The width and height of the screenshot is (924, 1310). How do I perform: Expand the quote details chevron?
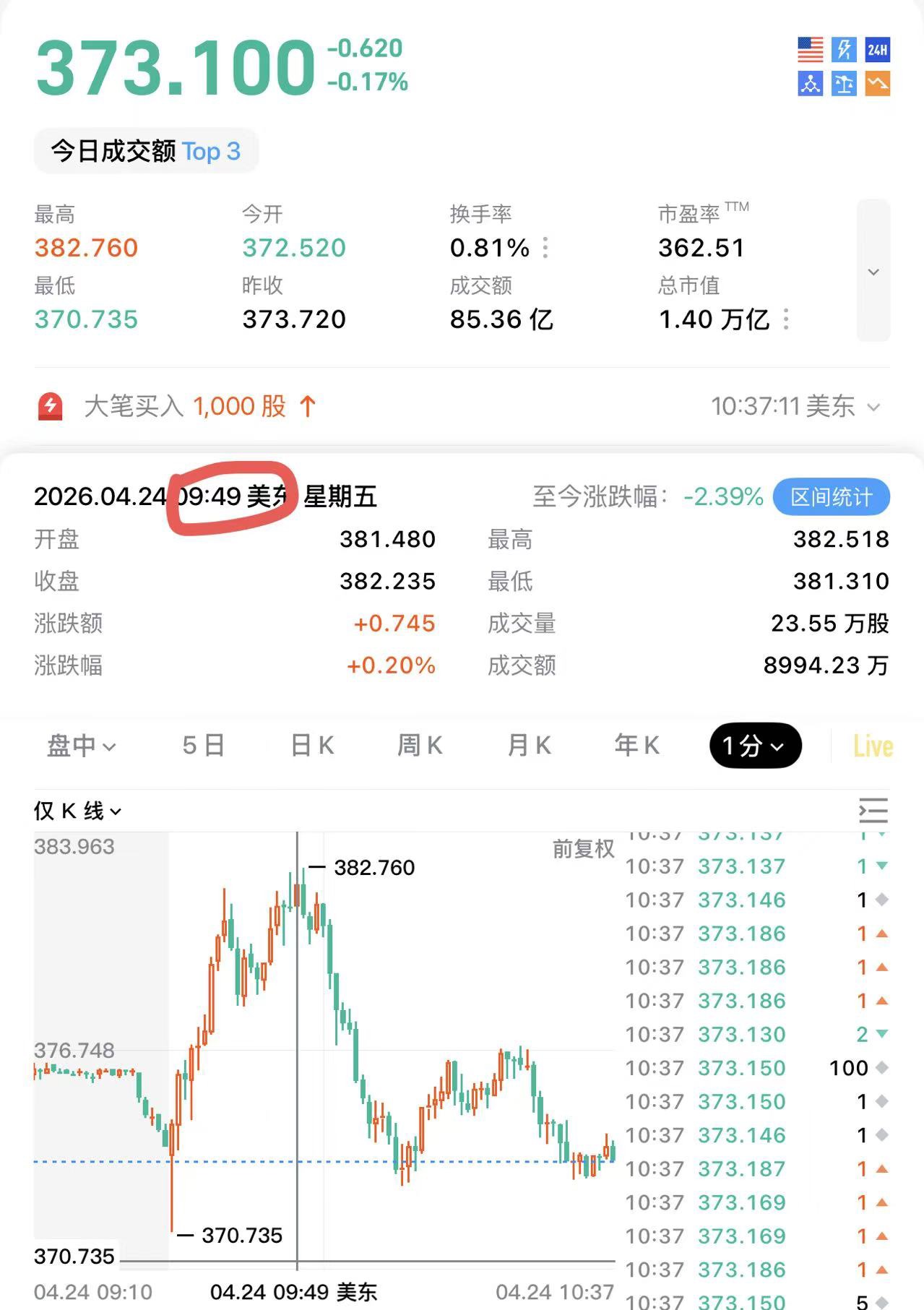click(x=873, y=272)
